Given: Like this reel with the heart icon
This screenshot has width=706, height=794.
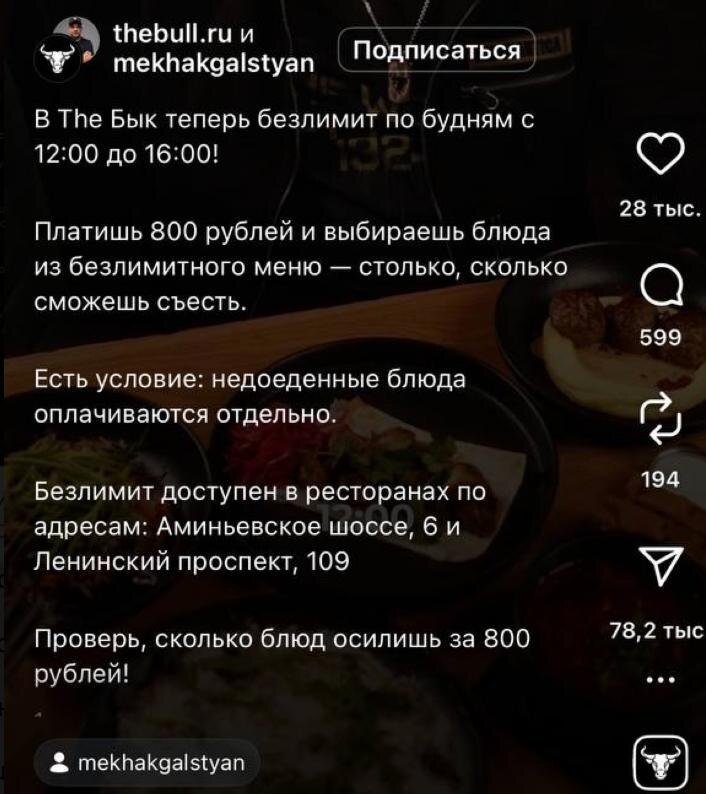Looking at the screenshot, I should point(660,153).
